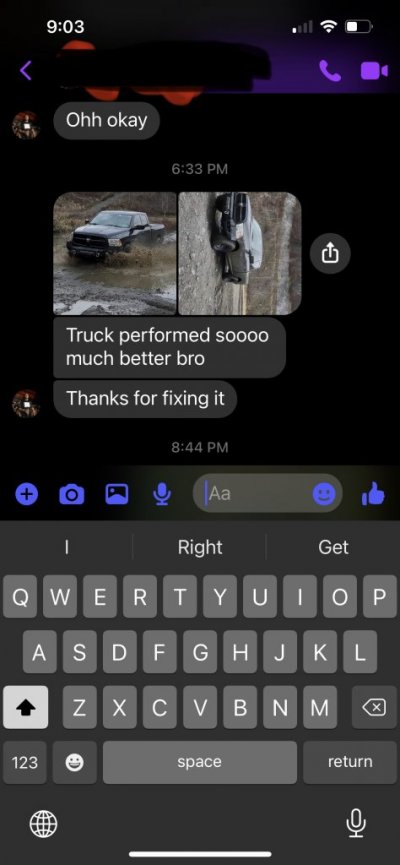Choose the "Get" keyboard suggestion
Screen dimensions: 400x865
click(333, 547)
